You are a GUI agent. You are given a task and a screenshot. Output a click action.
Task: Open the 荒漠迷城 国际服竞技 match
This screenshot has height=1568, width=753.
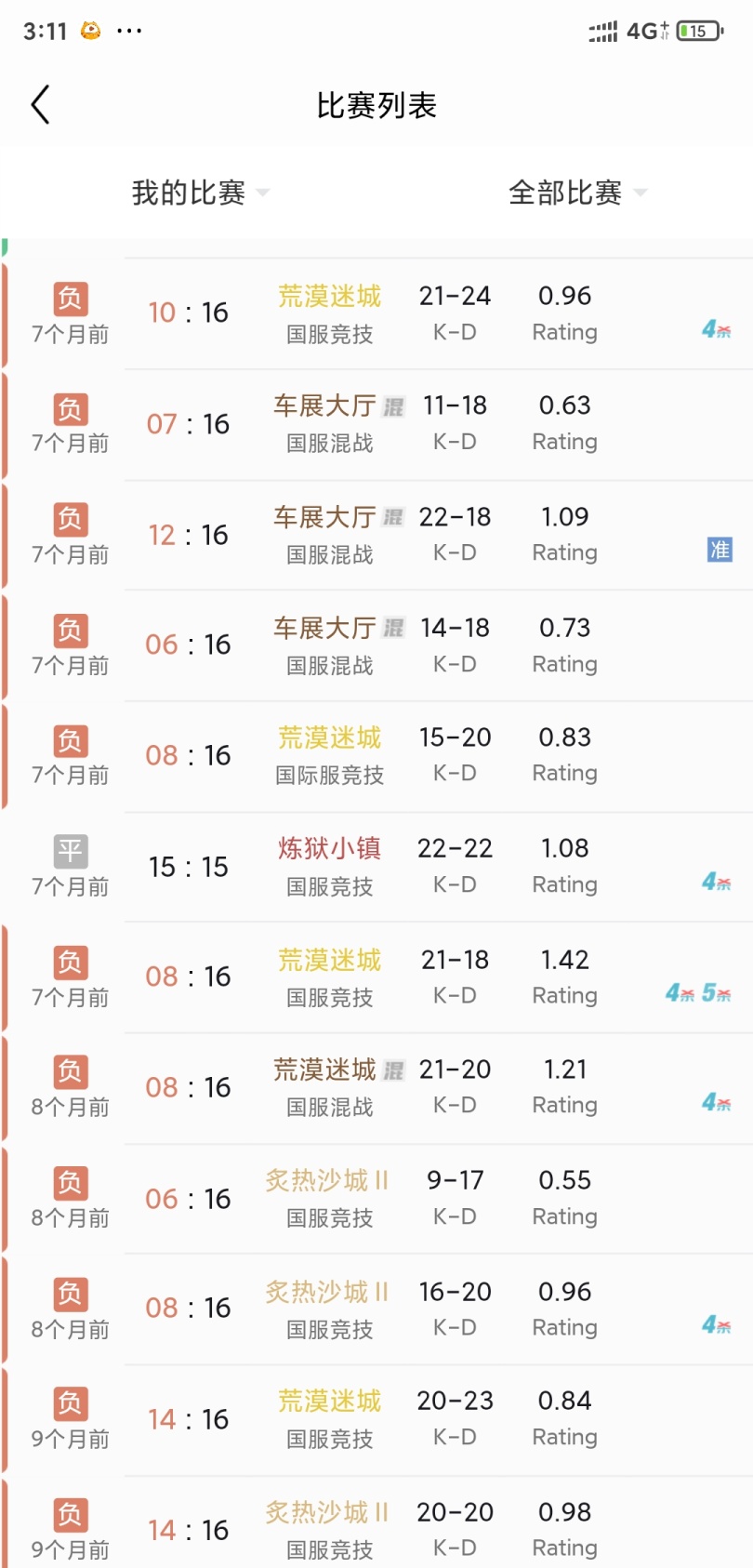pyautogui.click(x=376, y=756)
